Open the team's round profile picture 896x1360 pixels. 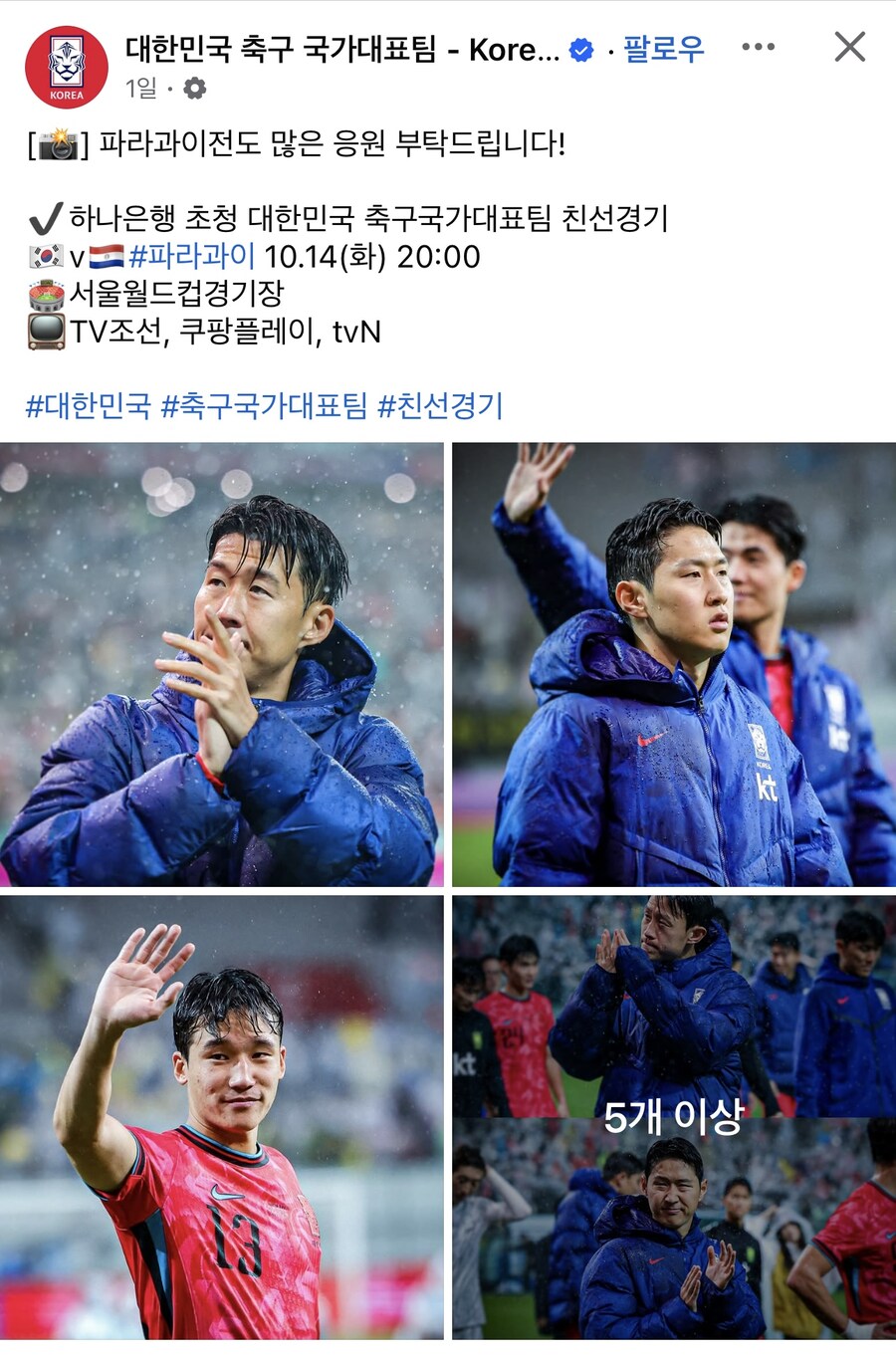point(67,67)
